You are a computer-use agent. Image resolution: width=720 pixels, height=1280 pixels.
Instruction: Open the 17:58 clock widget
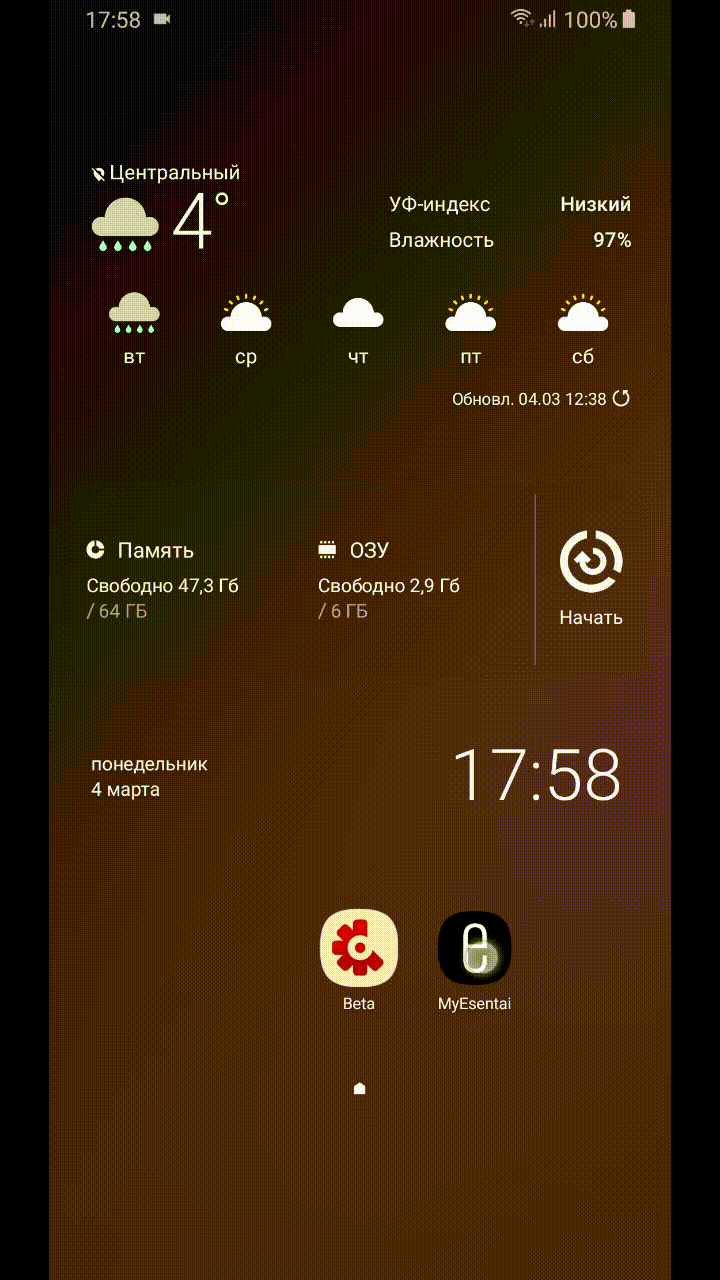point(537,775)
